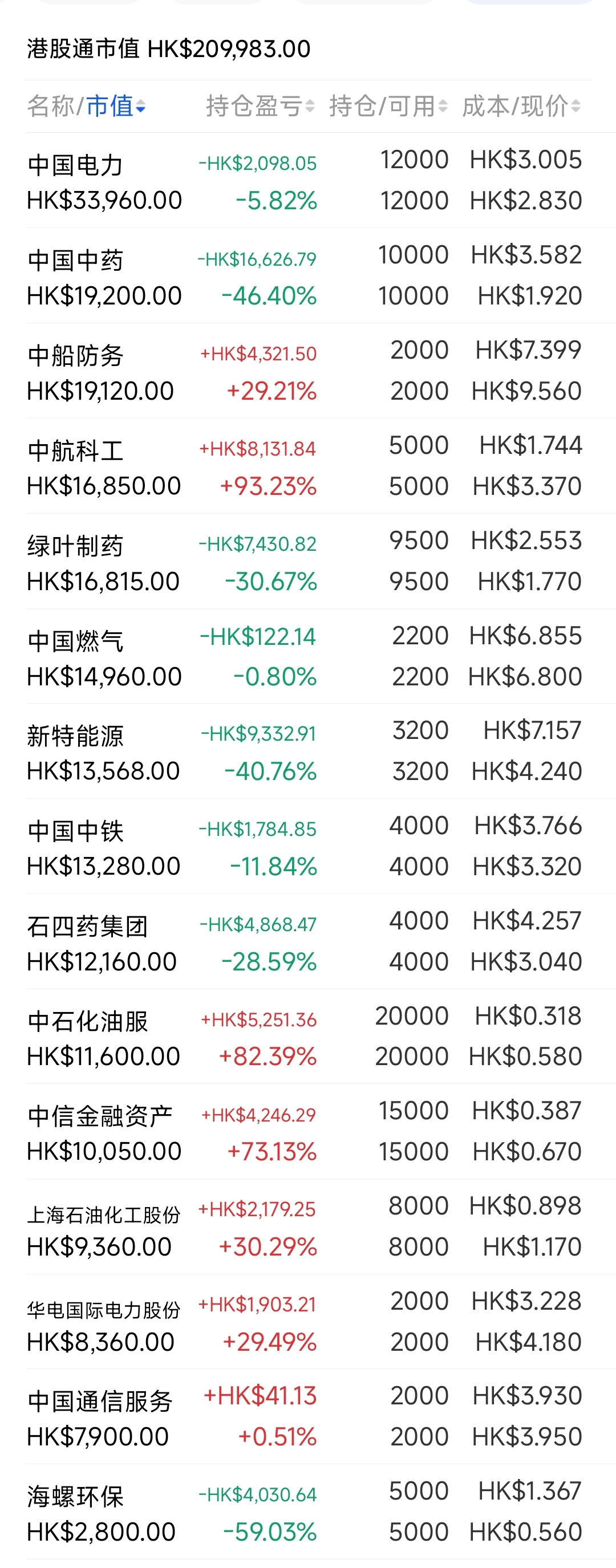Open the 中船防务 holding row
The width and height of the screenshot is (616, 1568).
coord(305,371)
